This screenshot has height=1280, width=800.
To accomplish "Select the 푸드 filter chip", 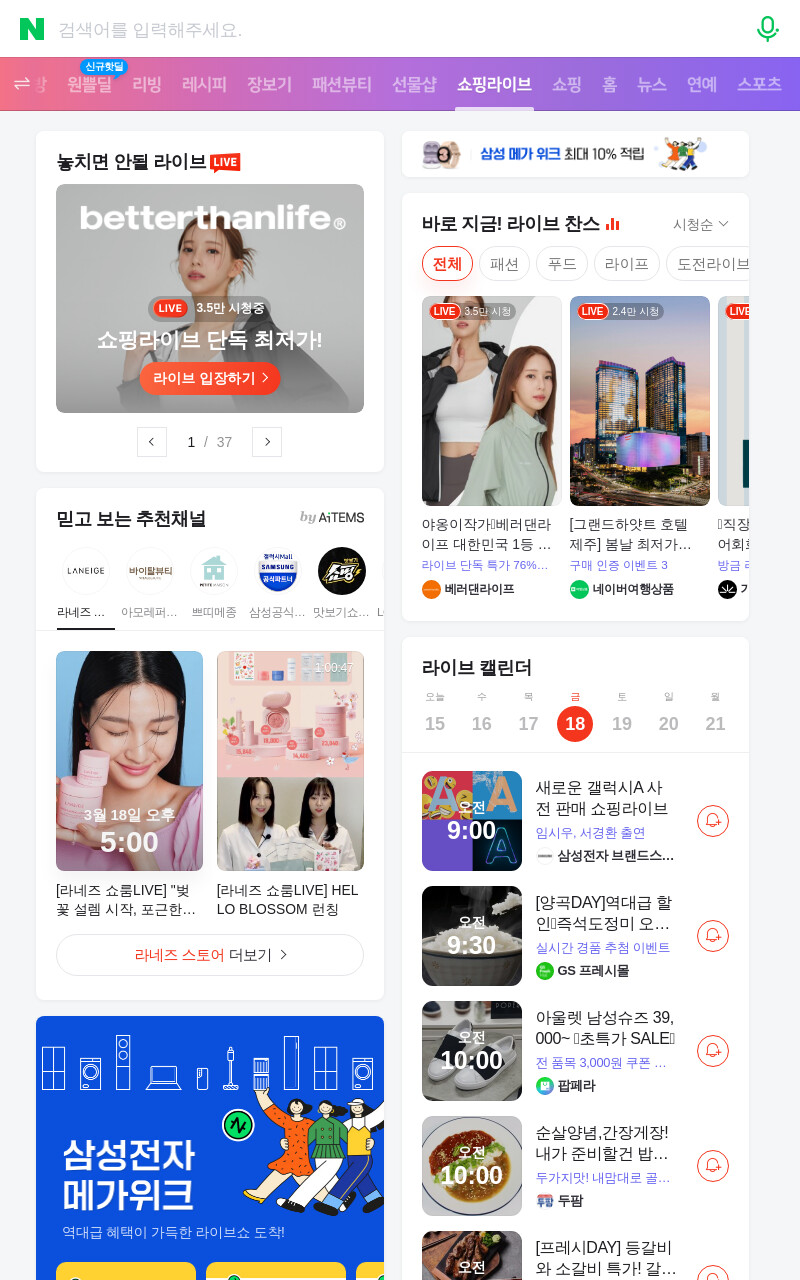I will (x=562, y=264).
